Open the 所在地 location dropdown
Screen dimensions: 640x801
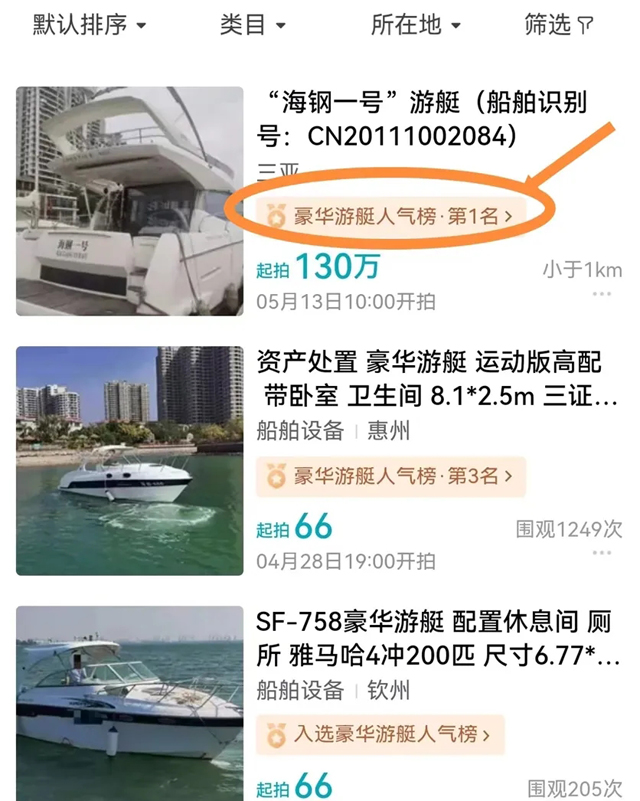pos(417,25)
